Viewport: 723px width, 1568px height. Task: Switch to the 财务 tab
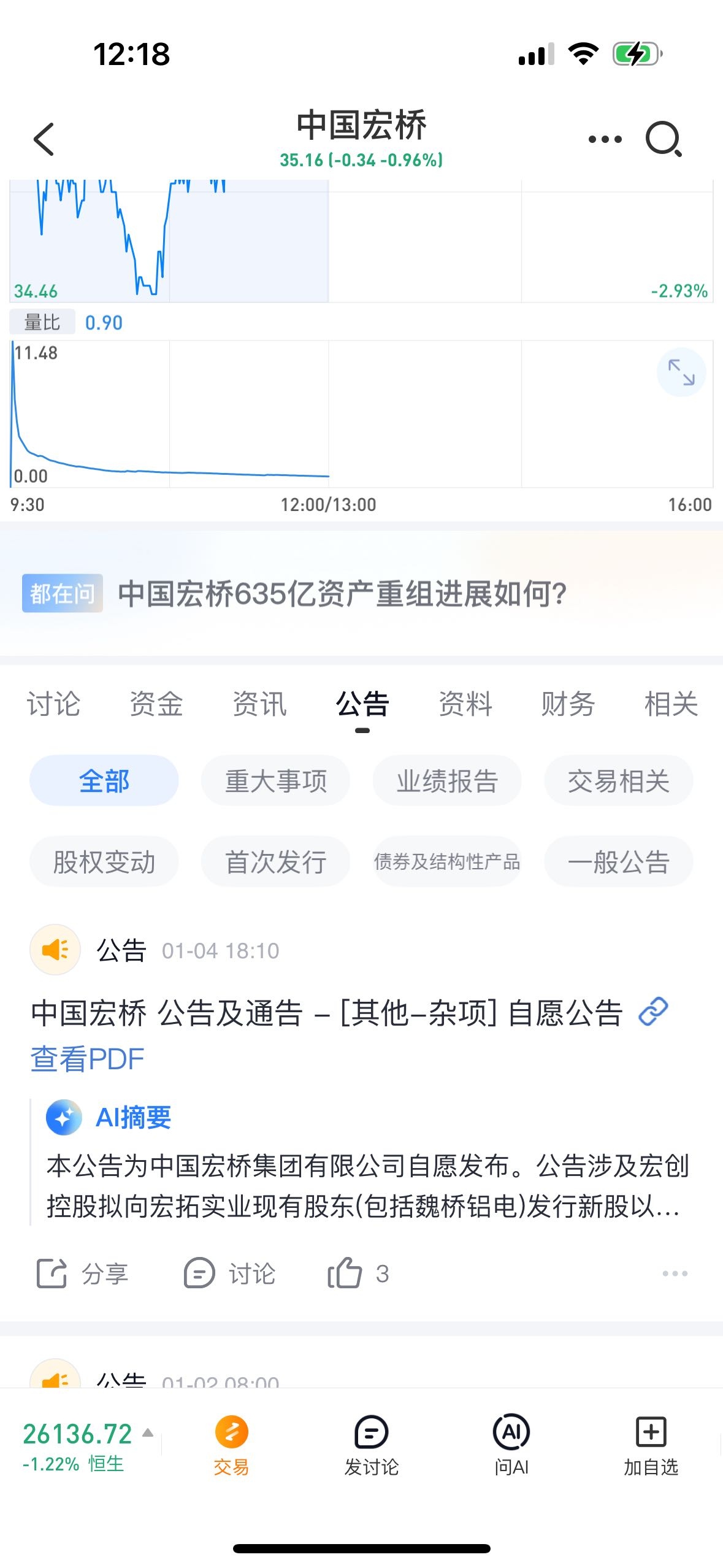point(567,704)
